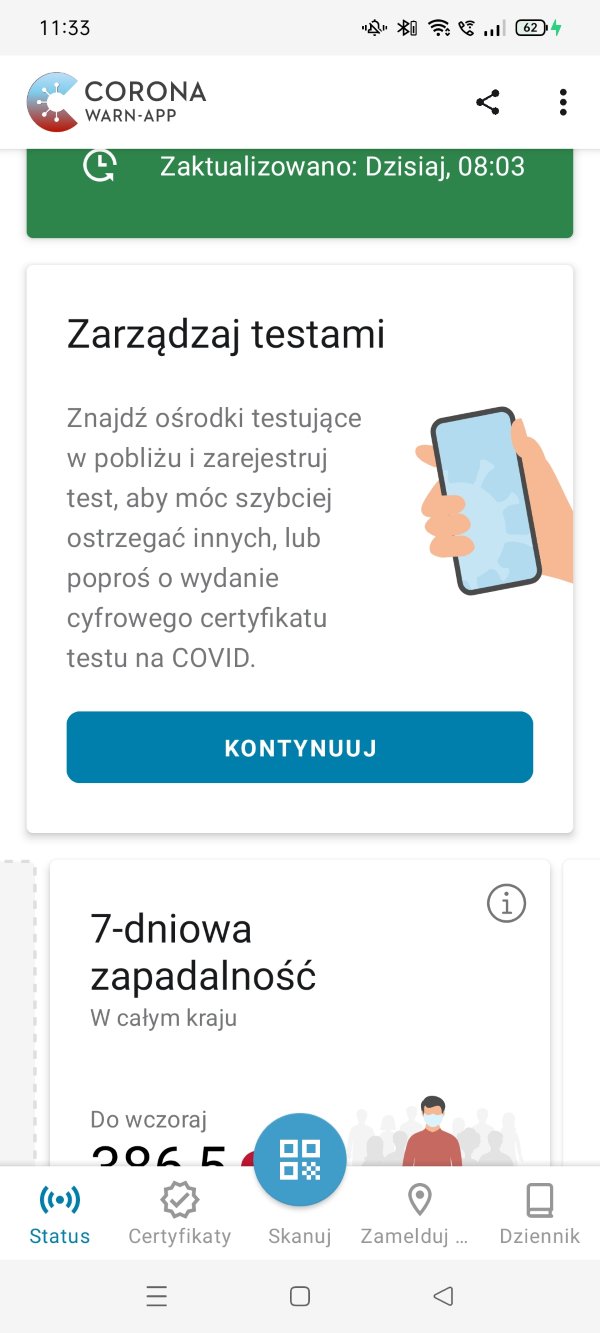
Task: Open the QR code scanner
Action: tap(300, 1160)
